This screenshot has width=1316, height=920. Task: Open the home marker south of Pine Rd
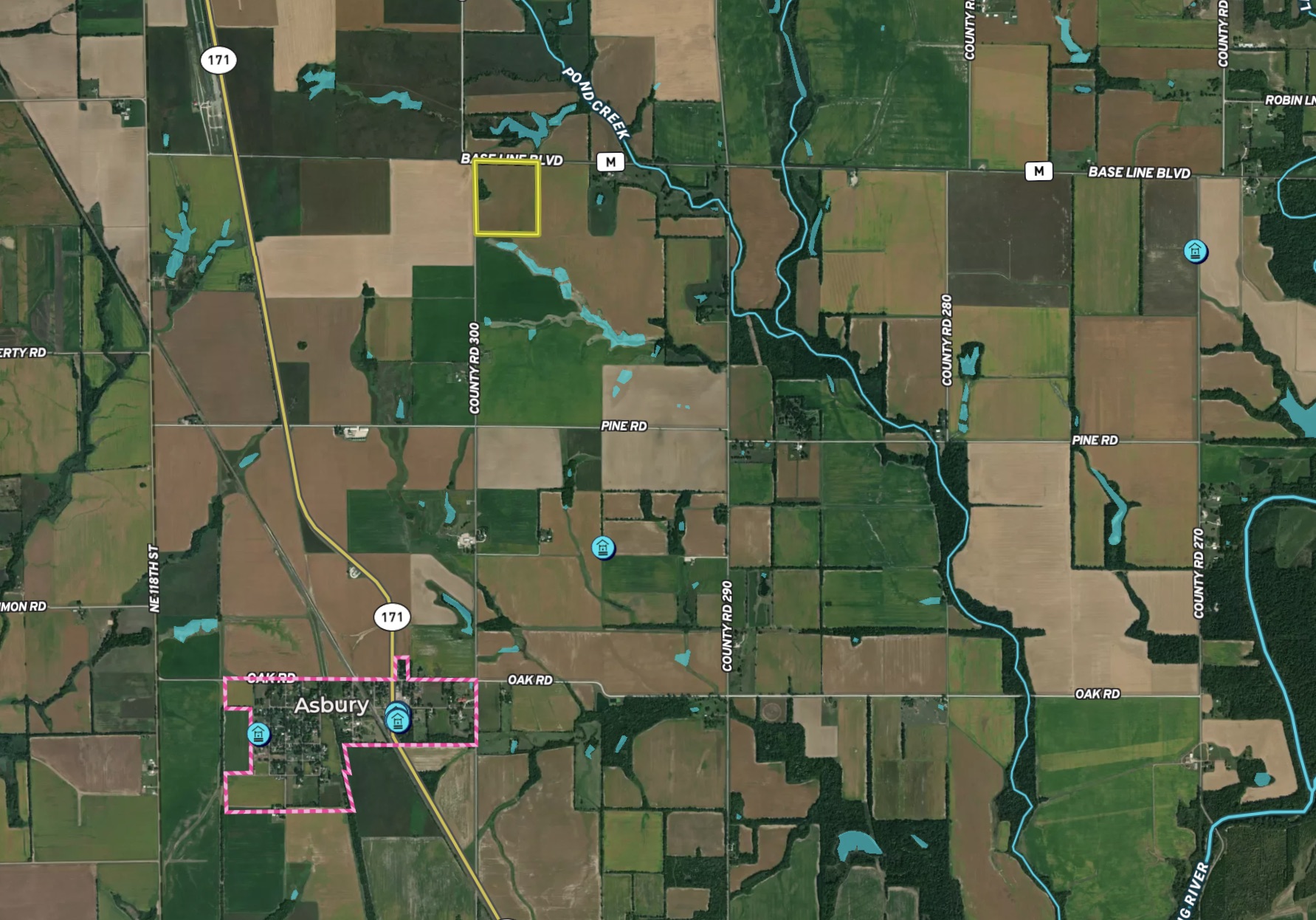click(603, 548)
